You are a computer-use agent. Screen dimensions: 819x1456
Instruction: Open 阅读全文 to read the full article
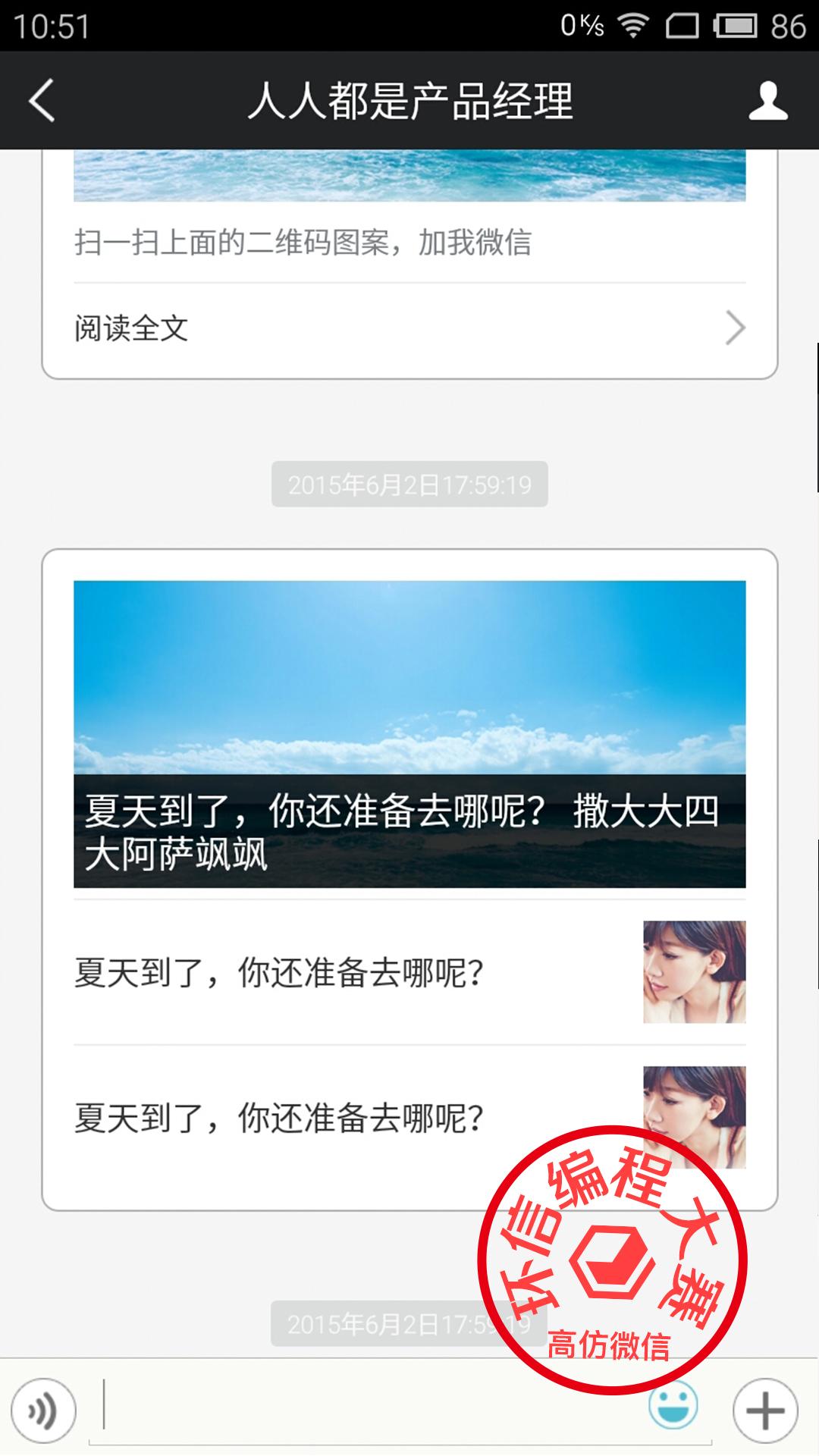[x=409, y=328]
